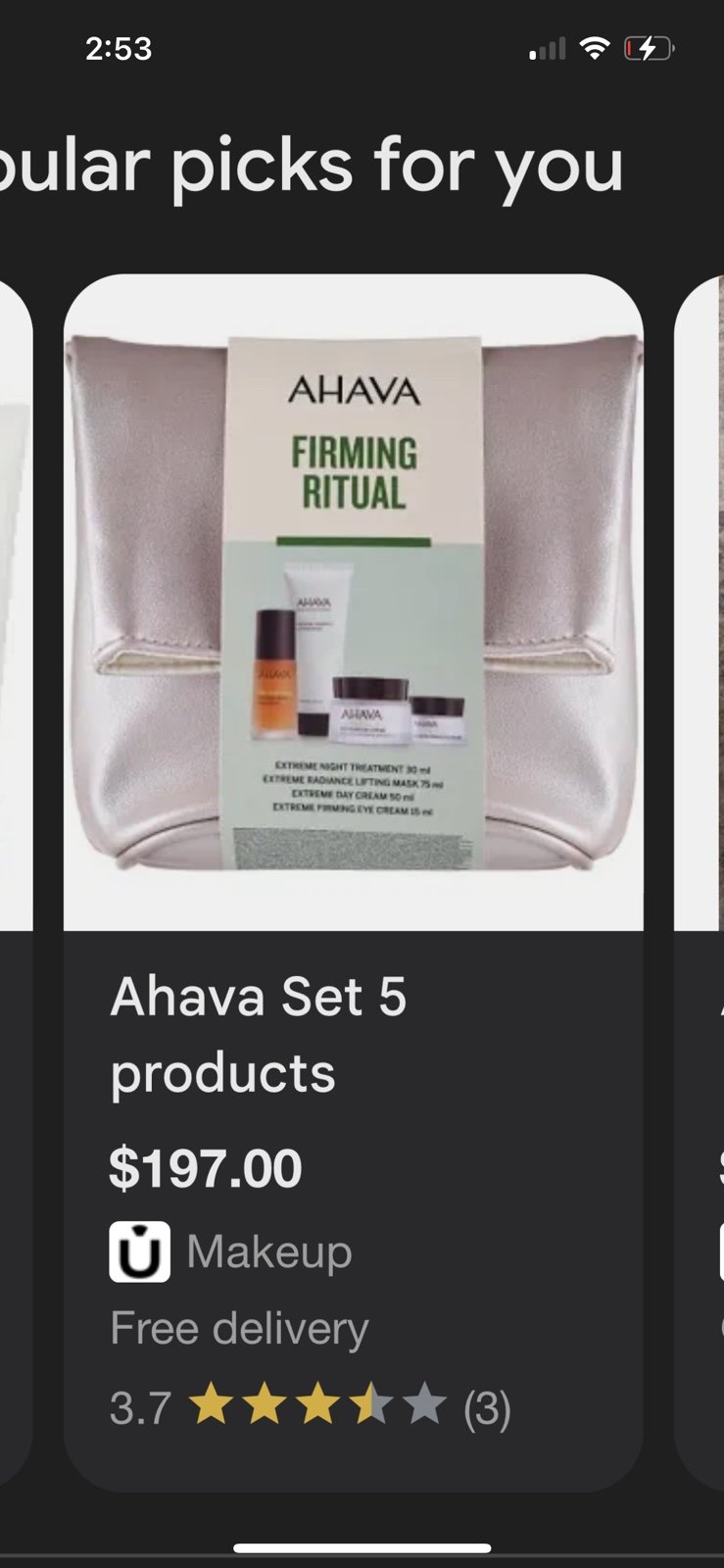Open the Ahava Set 5 products card
The image size is (724, 1568).
pyautogui.click(x=353, y=883)
